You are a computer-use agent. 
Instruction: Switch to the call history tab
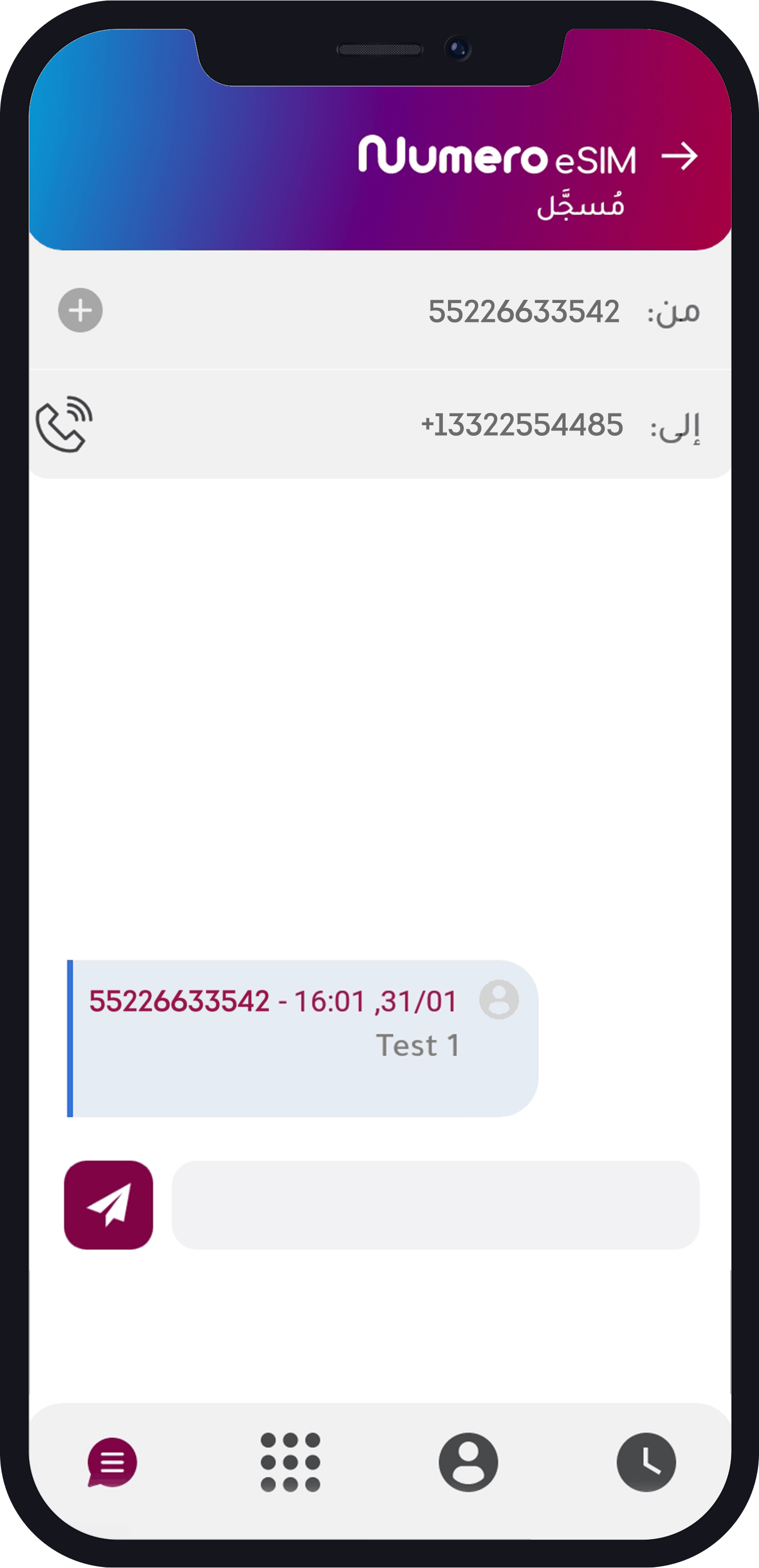(646, 1462)
